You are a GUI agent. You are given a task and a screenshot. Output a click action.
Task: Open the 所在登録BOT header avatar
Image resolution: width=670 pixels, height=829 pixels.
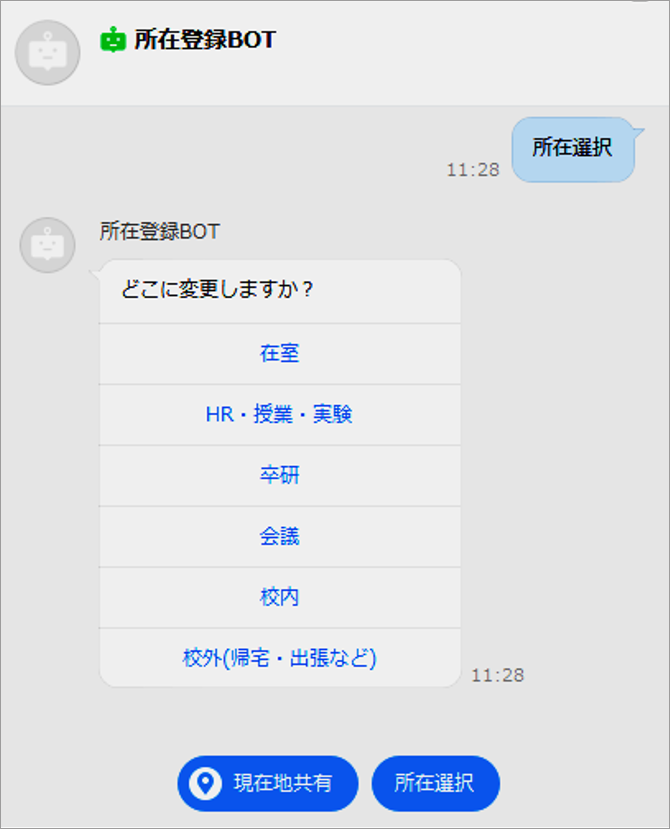[x=48, y=52]
